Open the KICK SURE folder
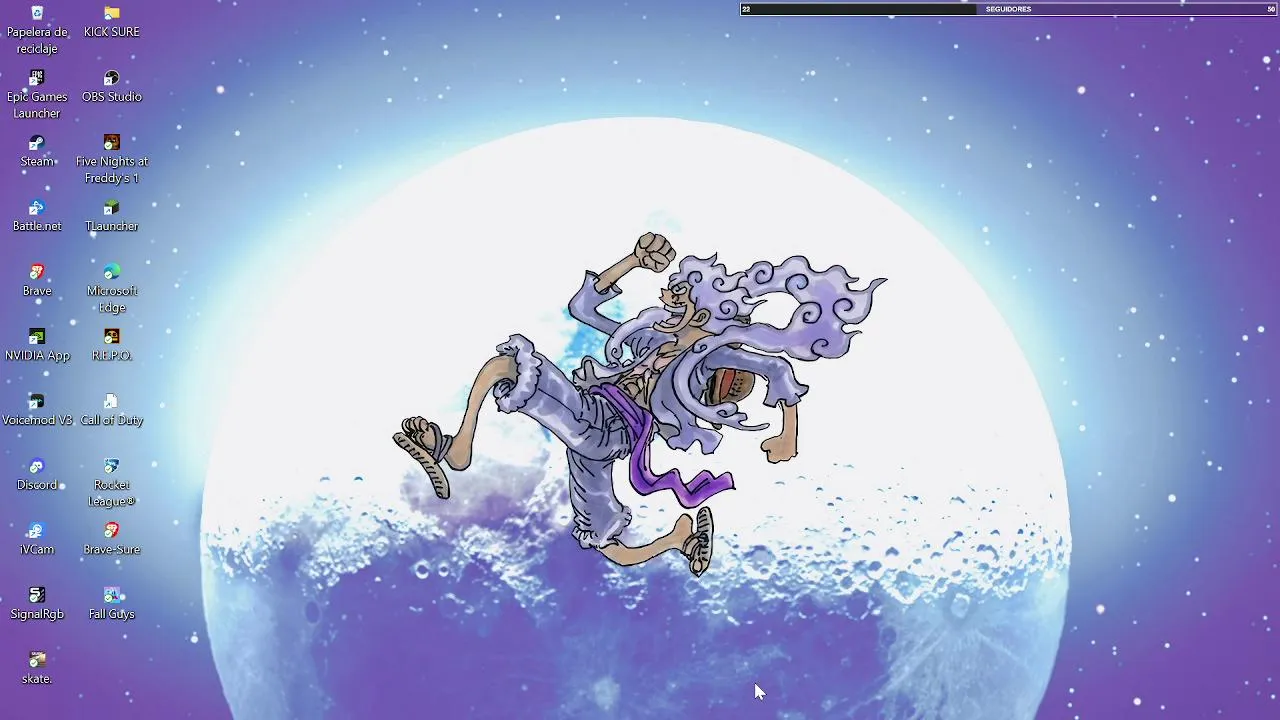1280x720 pixels. (x=112, y=14)
